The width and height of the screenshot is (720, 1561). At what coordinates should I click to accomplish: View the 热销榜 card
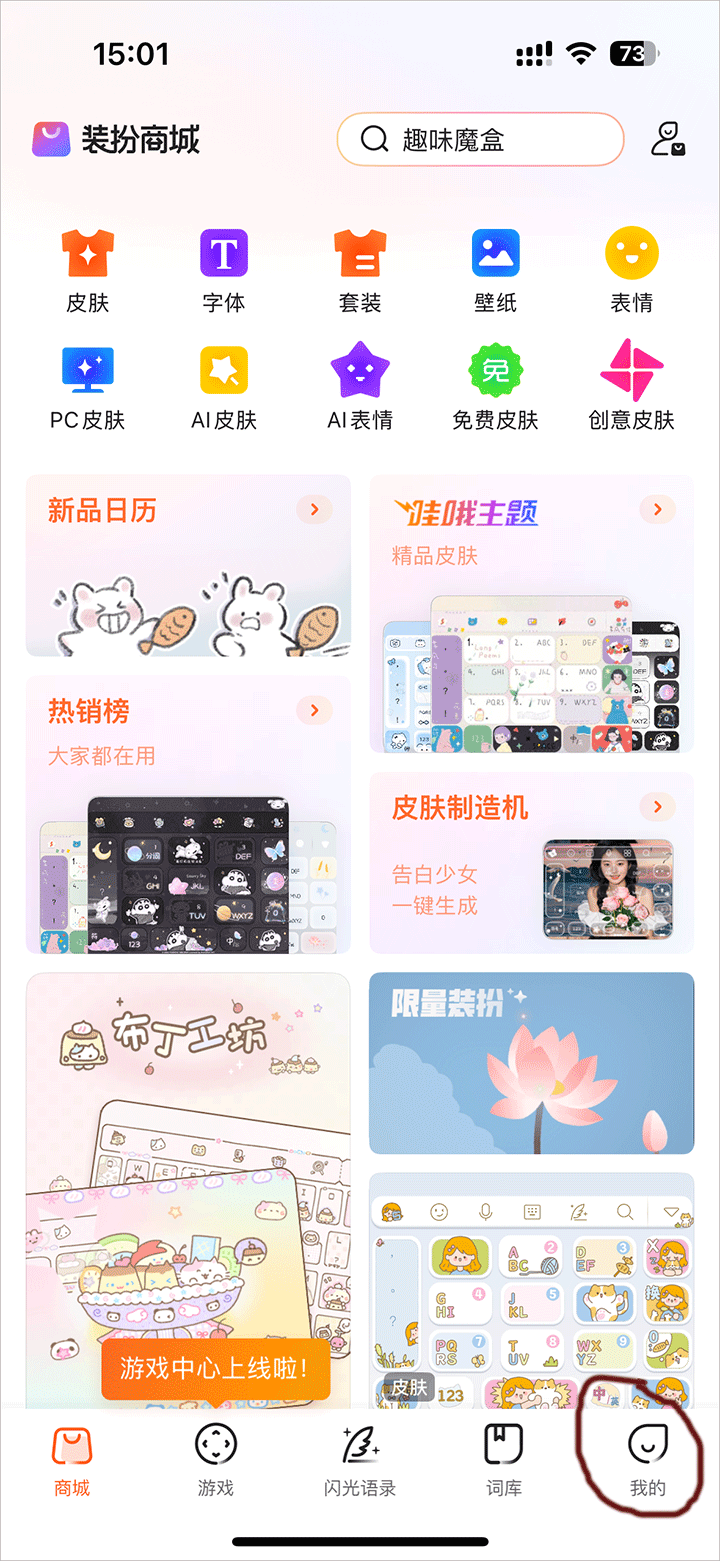point(188,815)
